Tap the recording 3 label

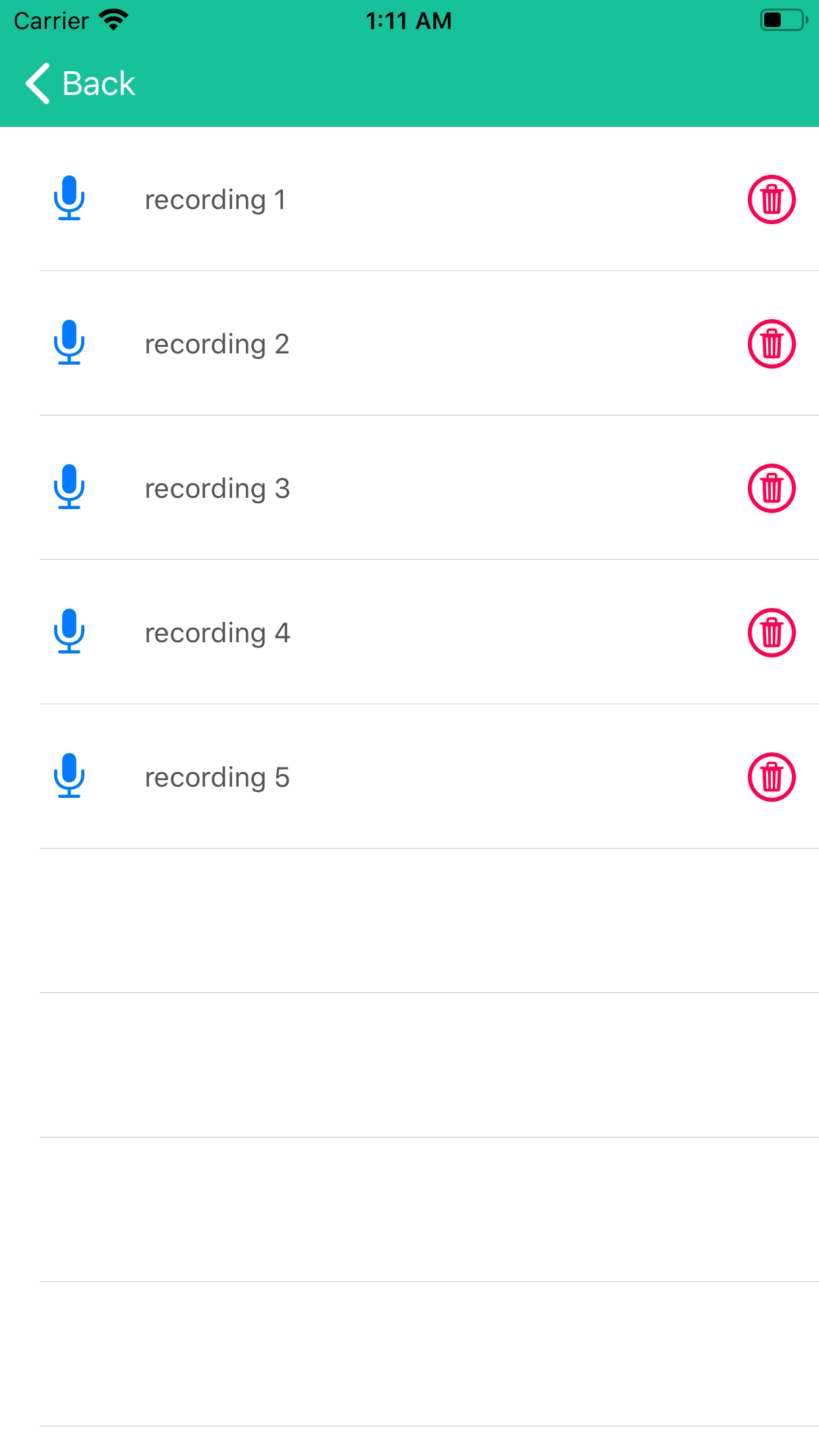218,488
